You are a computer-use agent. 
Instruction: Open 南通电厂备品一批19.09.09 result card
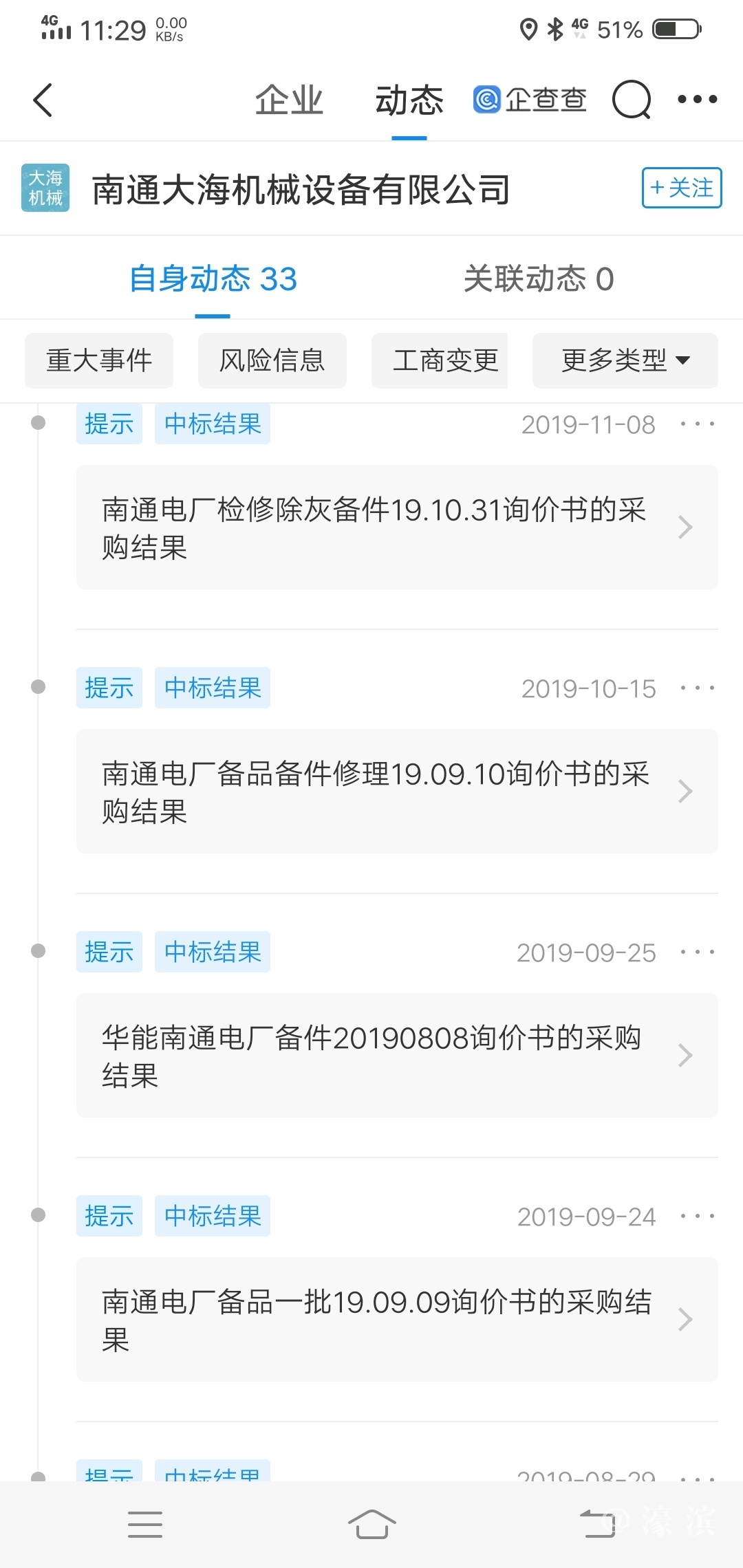(x=396, y=1320)
